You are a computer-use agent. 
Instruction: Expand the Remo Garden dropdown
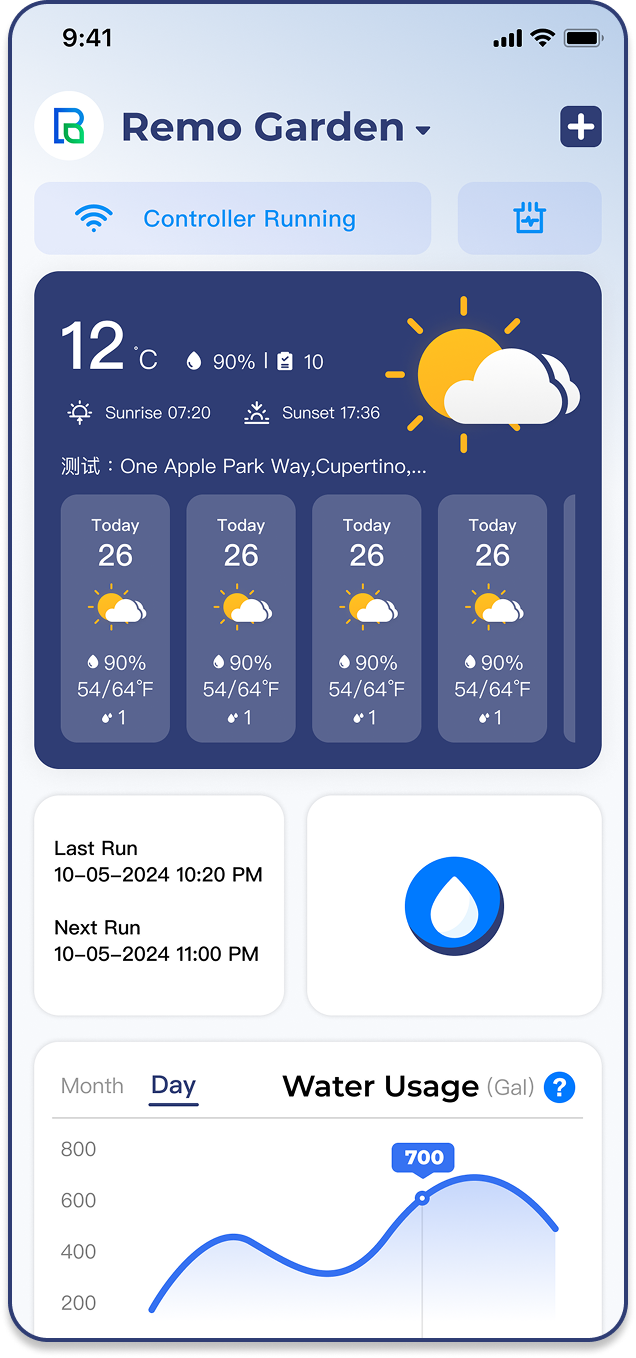[x=423, y=130]
